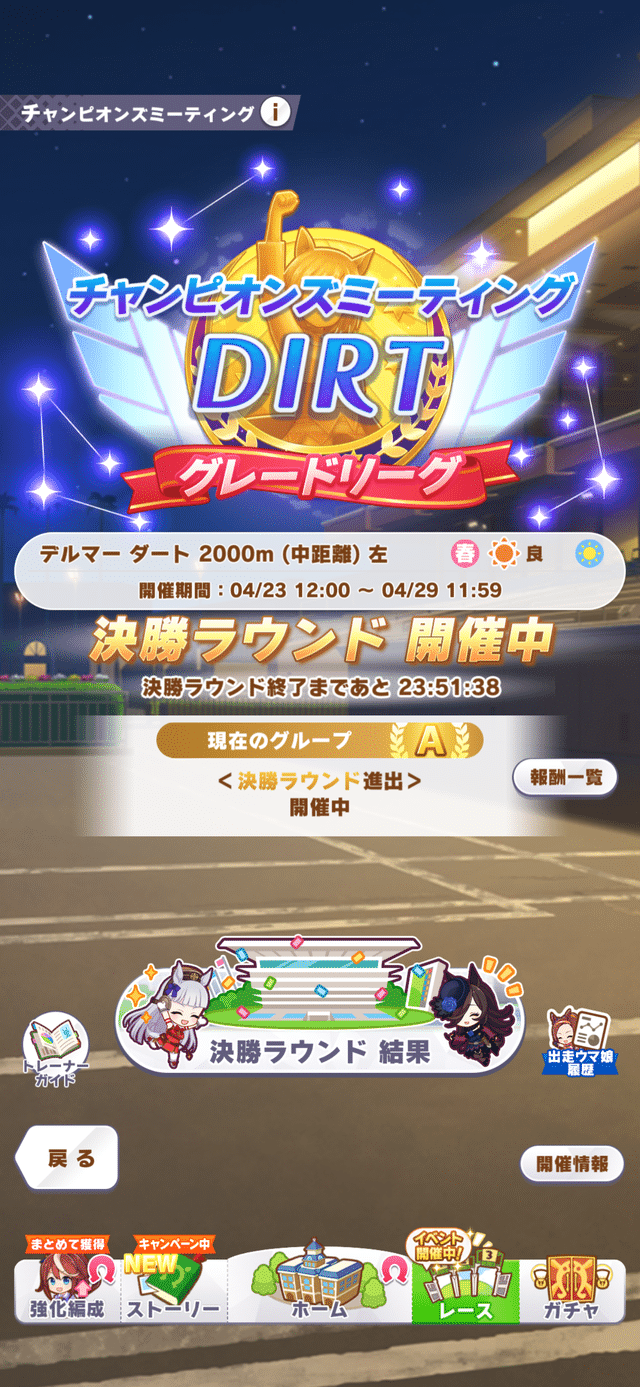Open the ガチャ tab
Image resolution: width=640 pixels, height=1387 pixels.
point(572,1290)
